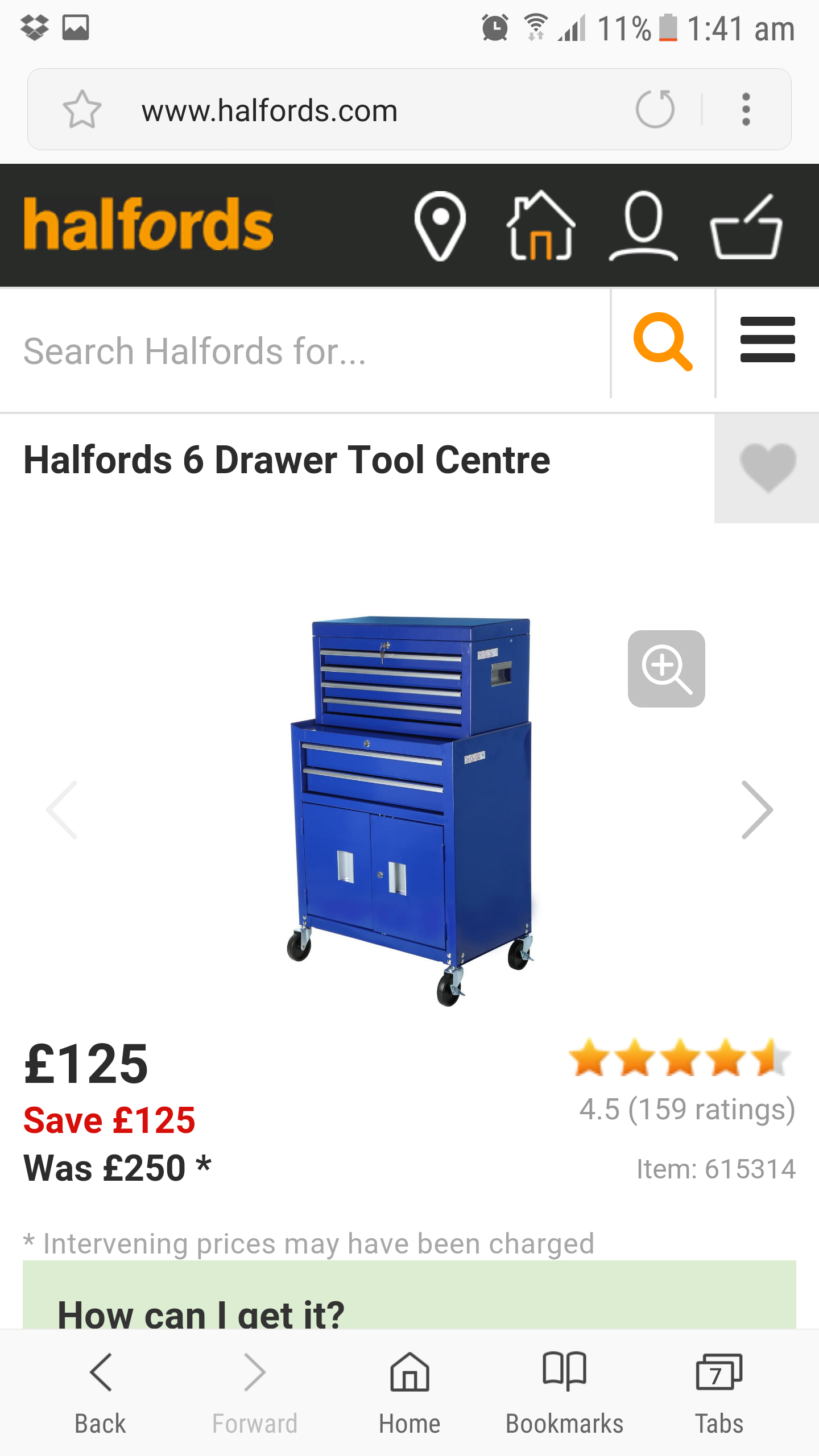View the shopping basket
This screenshot has width=819, height=1456.
point(747,226)
